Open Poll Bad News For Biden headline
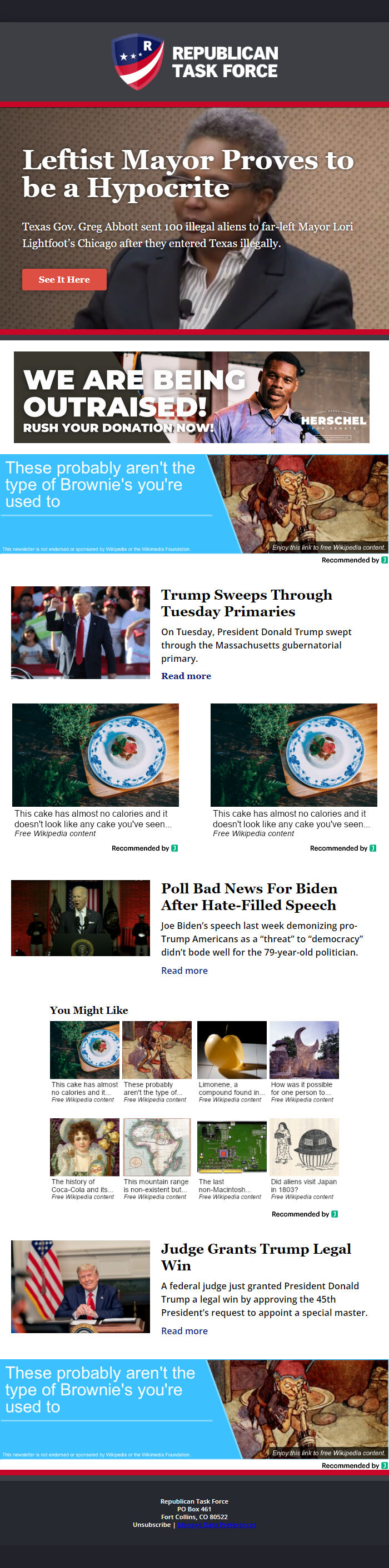 click(x=248, y=897)
